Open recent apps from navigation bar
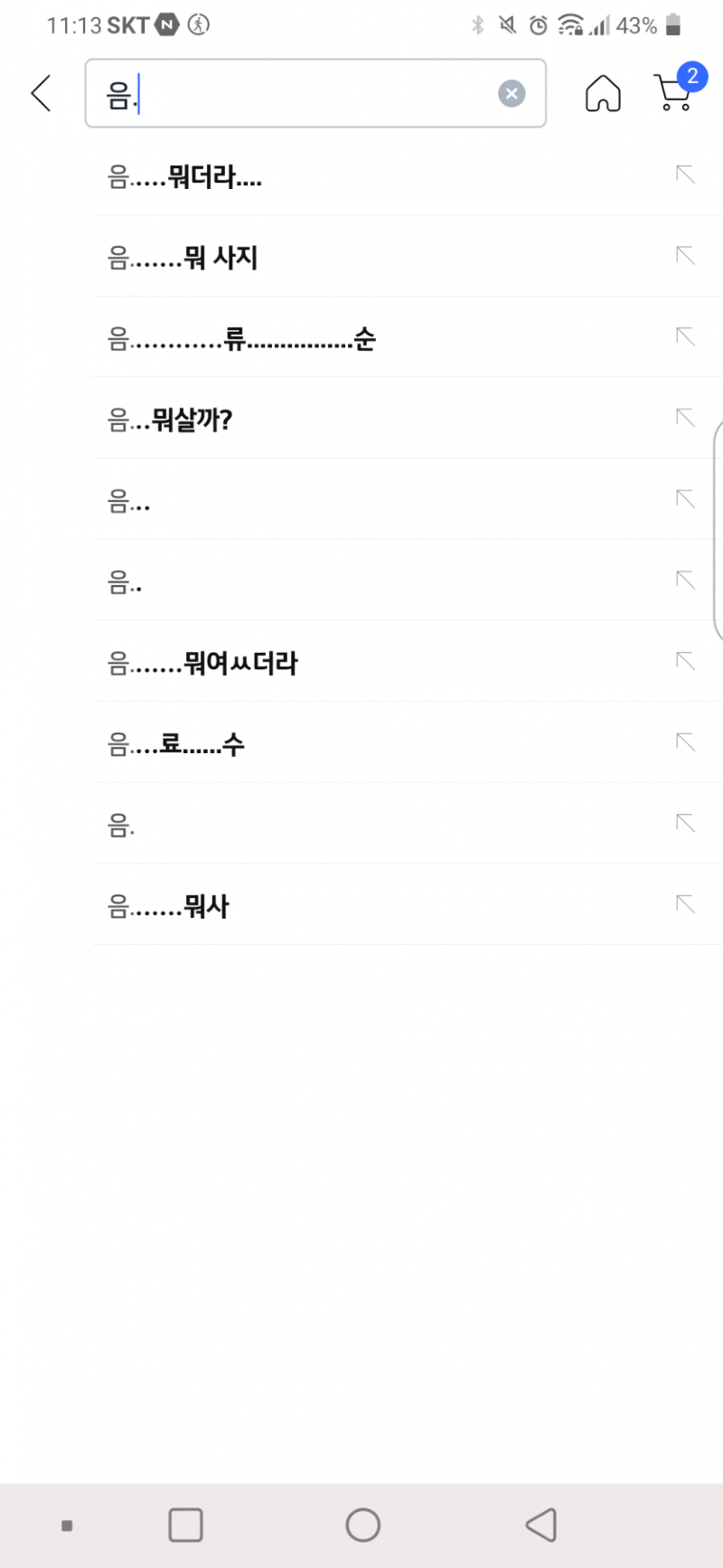This screenshot has width=723, height=1568. pyautogui.click(x=185, y=1525)
